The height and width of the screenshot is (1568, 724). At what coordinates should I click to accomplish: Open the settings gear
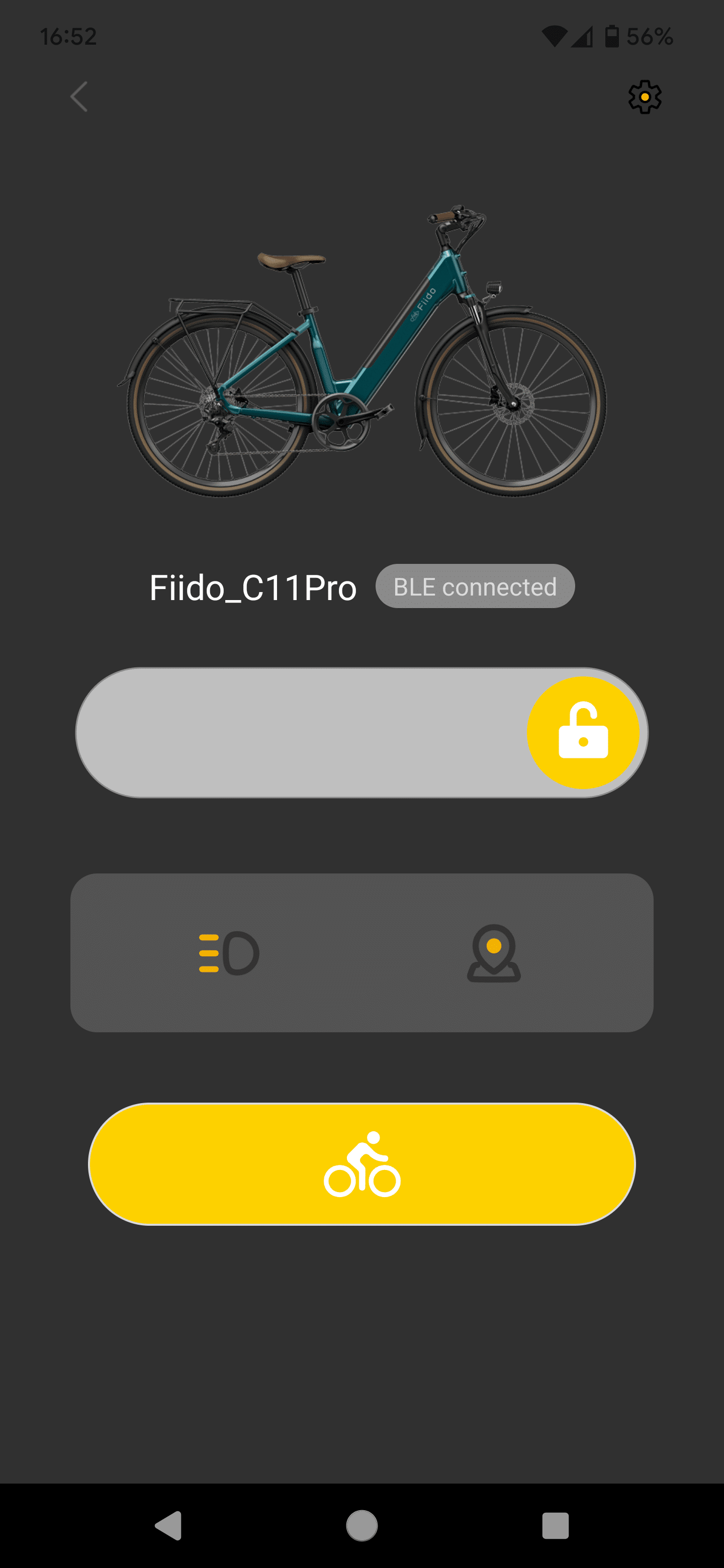645,97
